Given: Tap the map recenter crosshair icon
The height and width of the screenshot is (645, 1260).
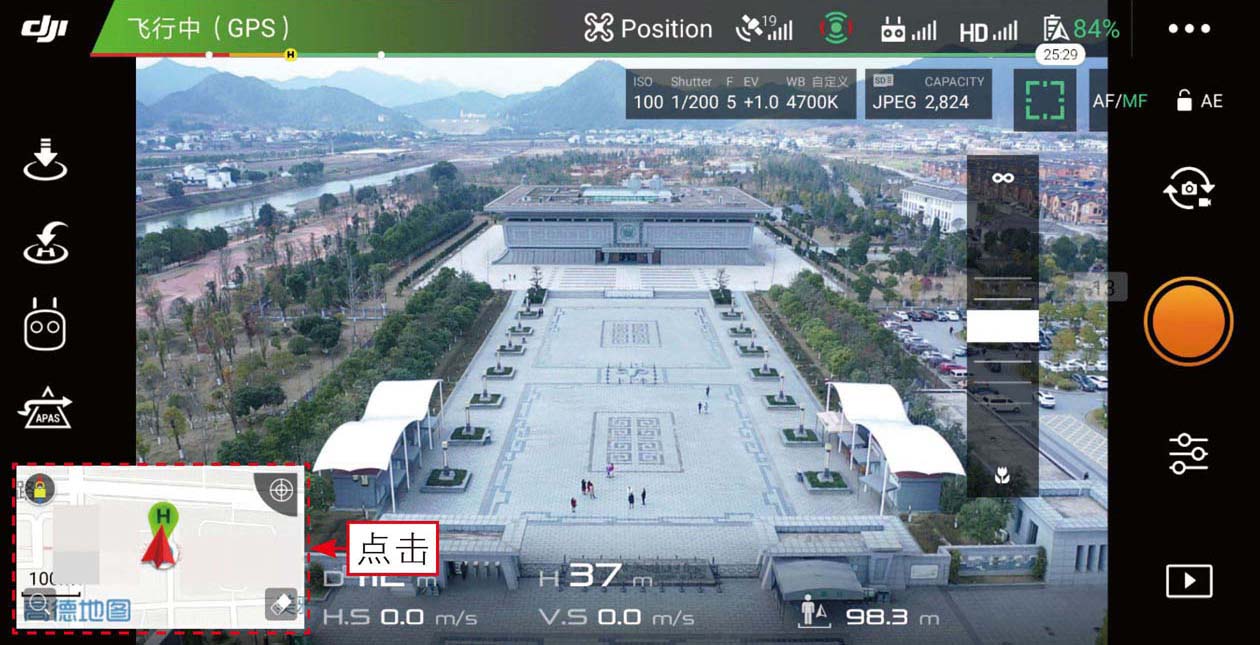Looking at the screenshot, I should pos(283,490).
